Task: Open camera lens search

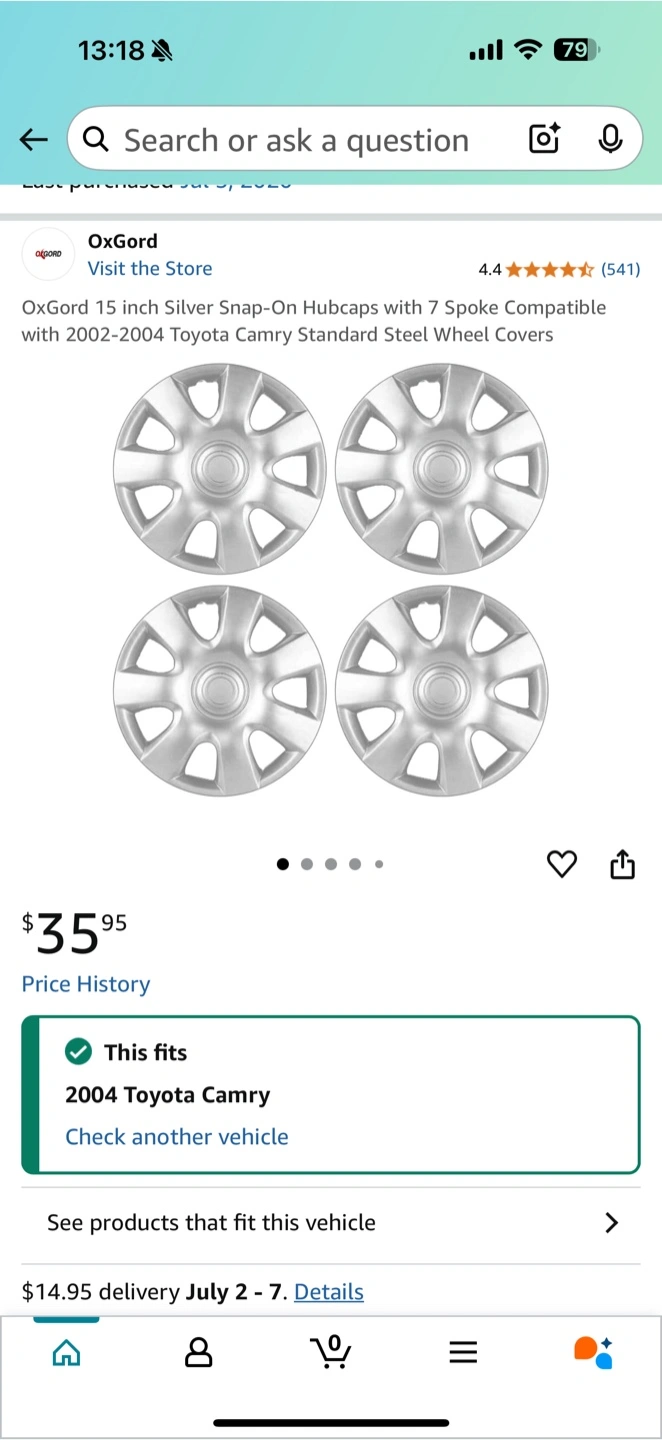Action: click(544, 140)
